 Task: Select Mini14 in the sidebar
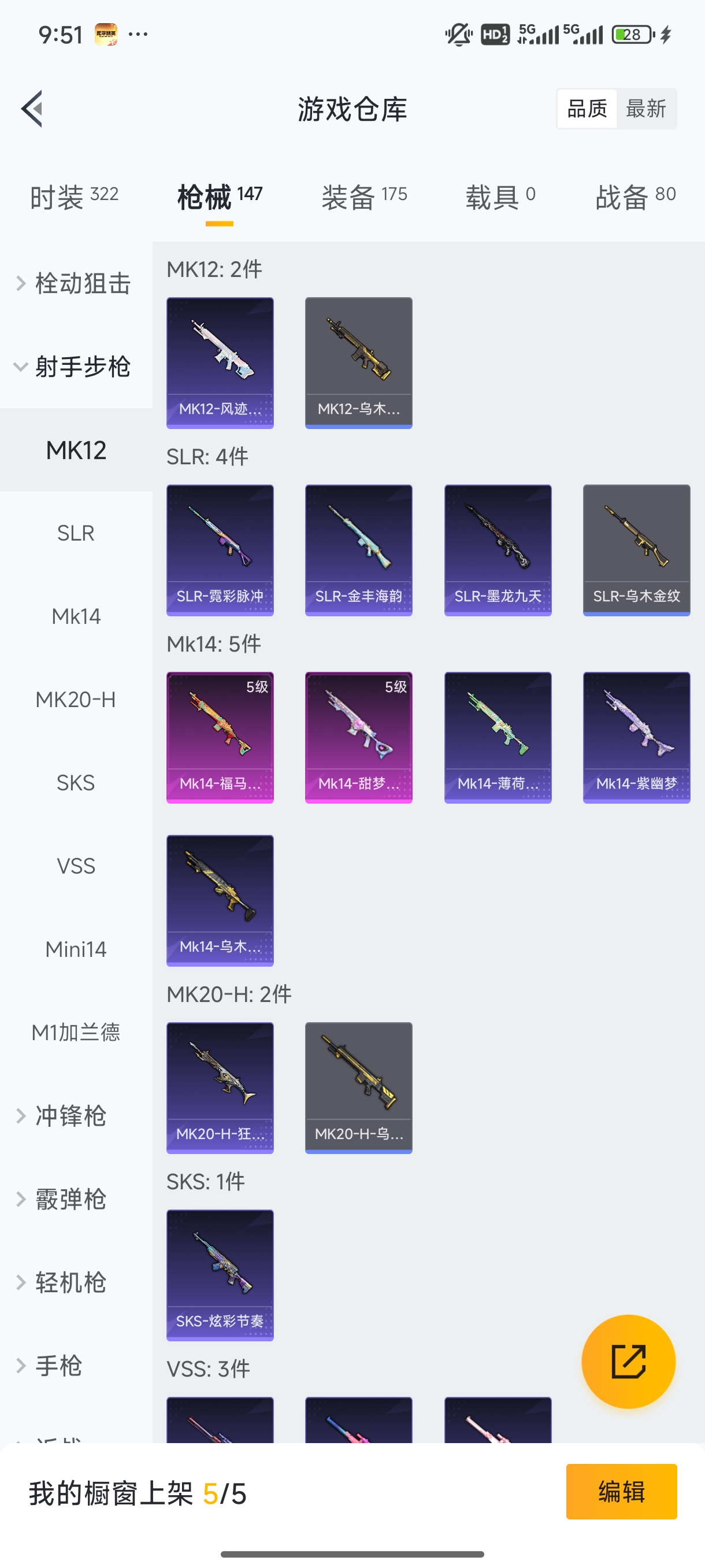[x=76, y=949]
